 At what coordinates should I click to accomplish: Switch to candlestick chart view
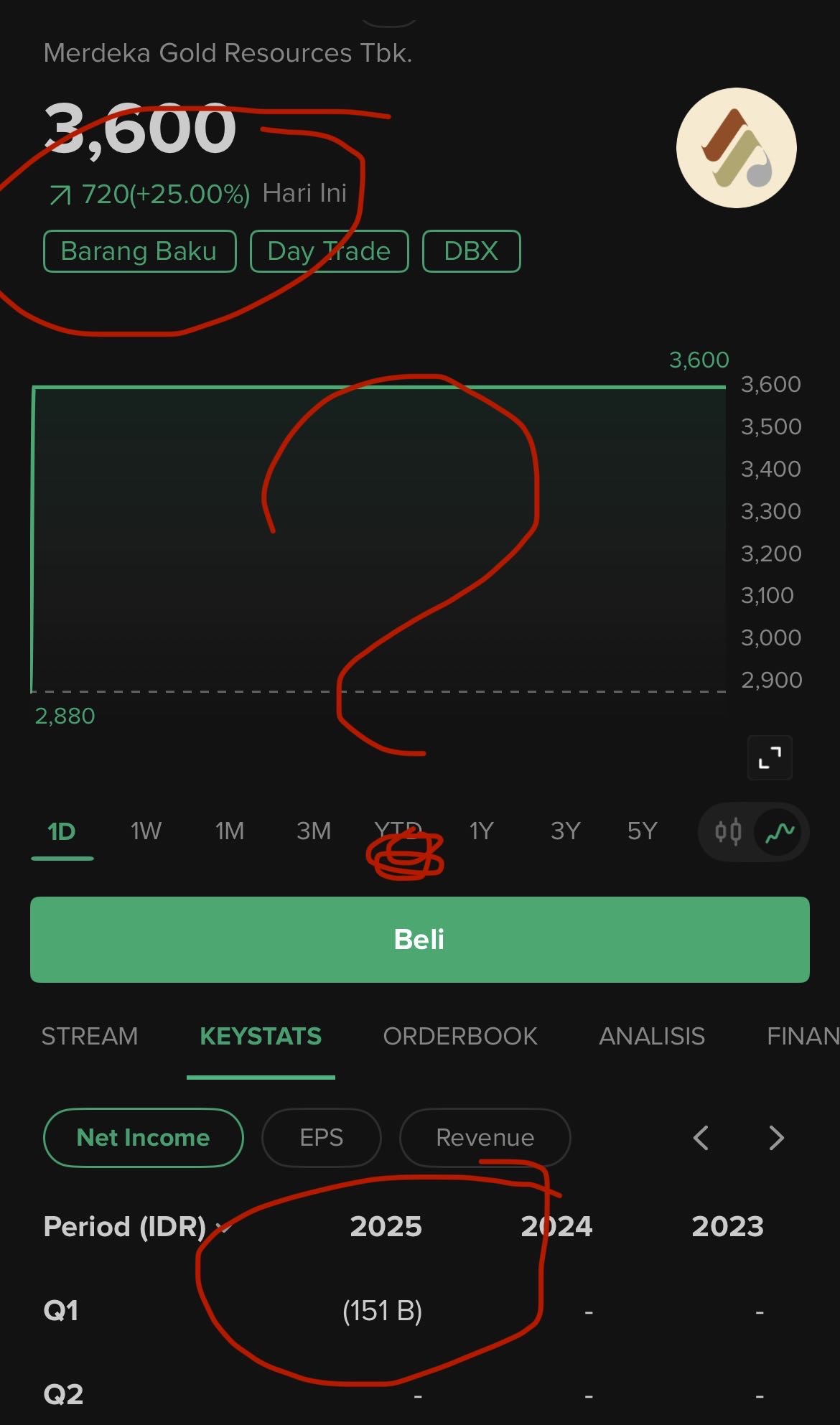[728, 832]
